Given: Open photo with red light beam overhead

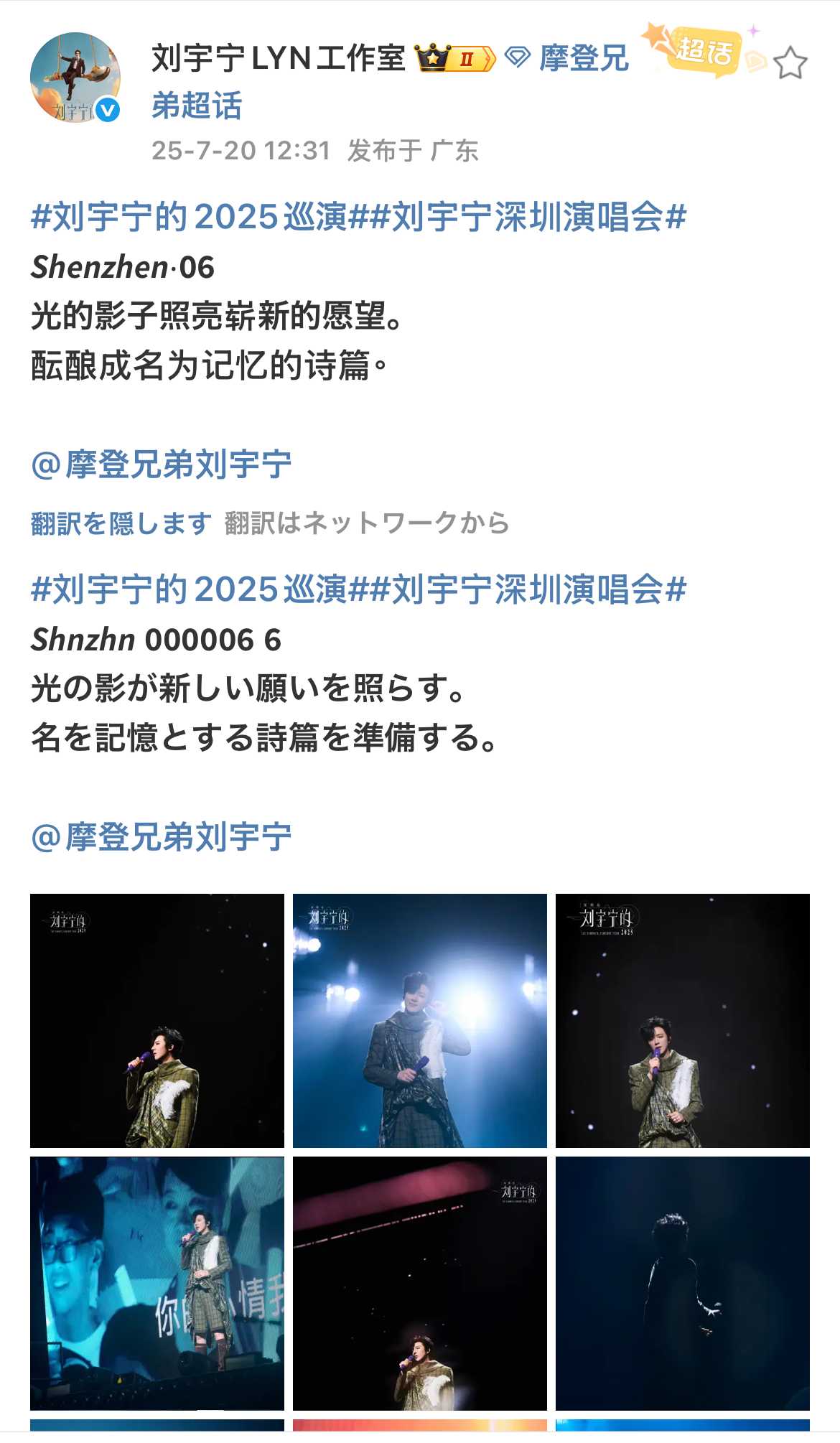Looking at the screenshot, I should [419, 1283].
